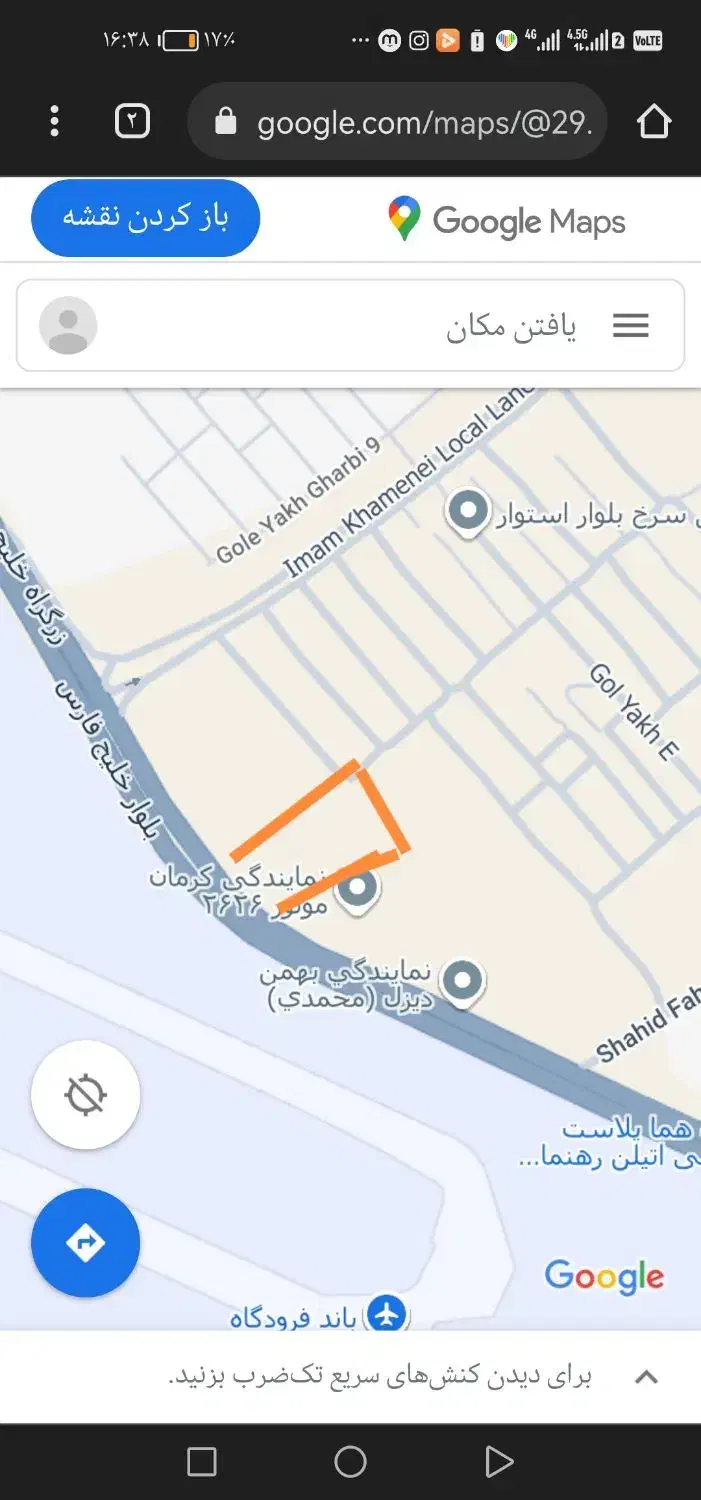The height and width of the screenshot is (1500, 701).
Task: Tap the airport runway marker
Action: click(386, 1313)
